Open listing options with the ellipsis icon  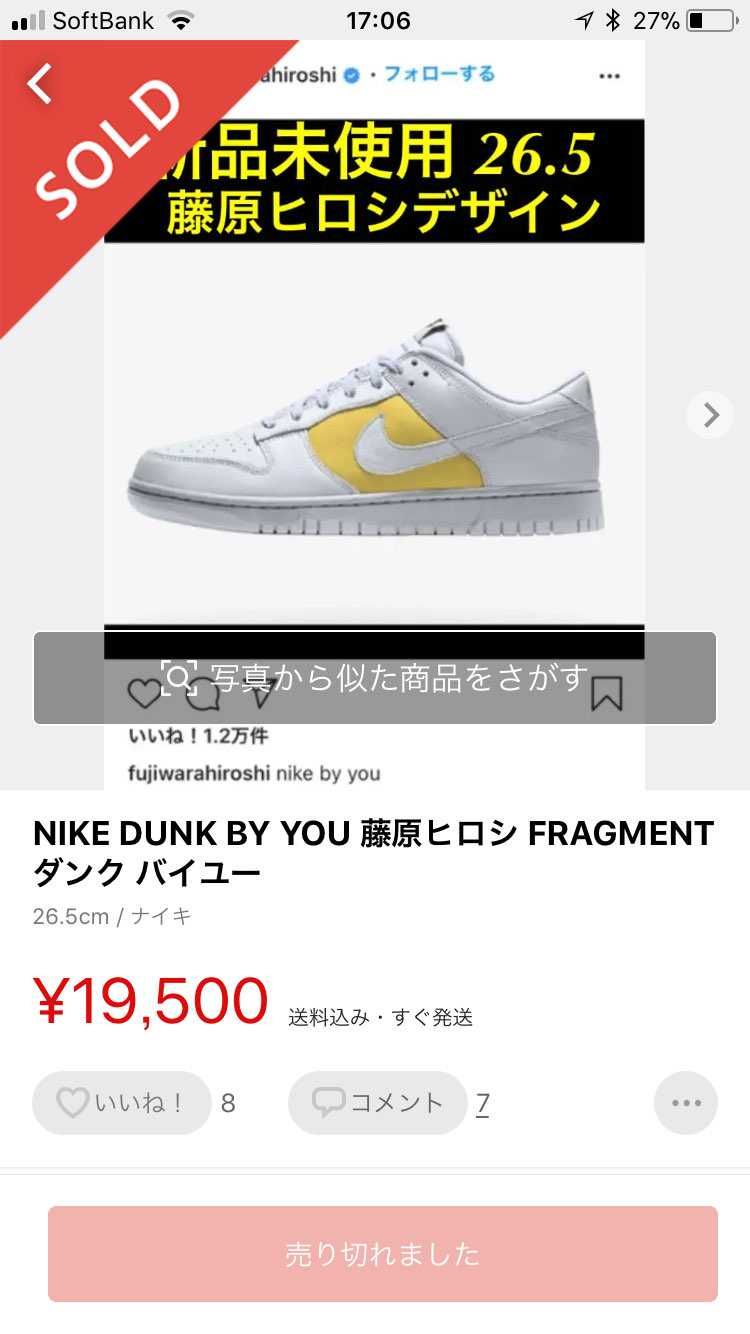click(686, 1103)
